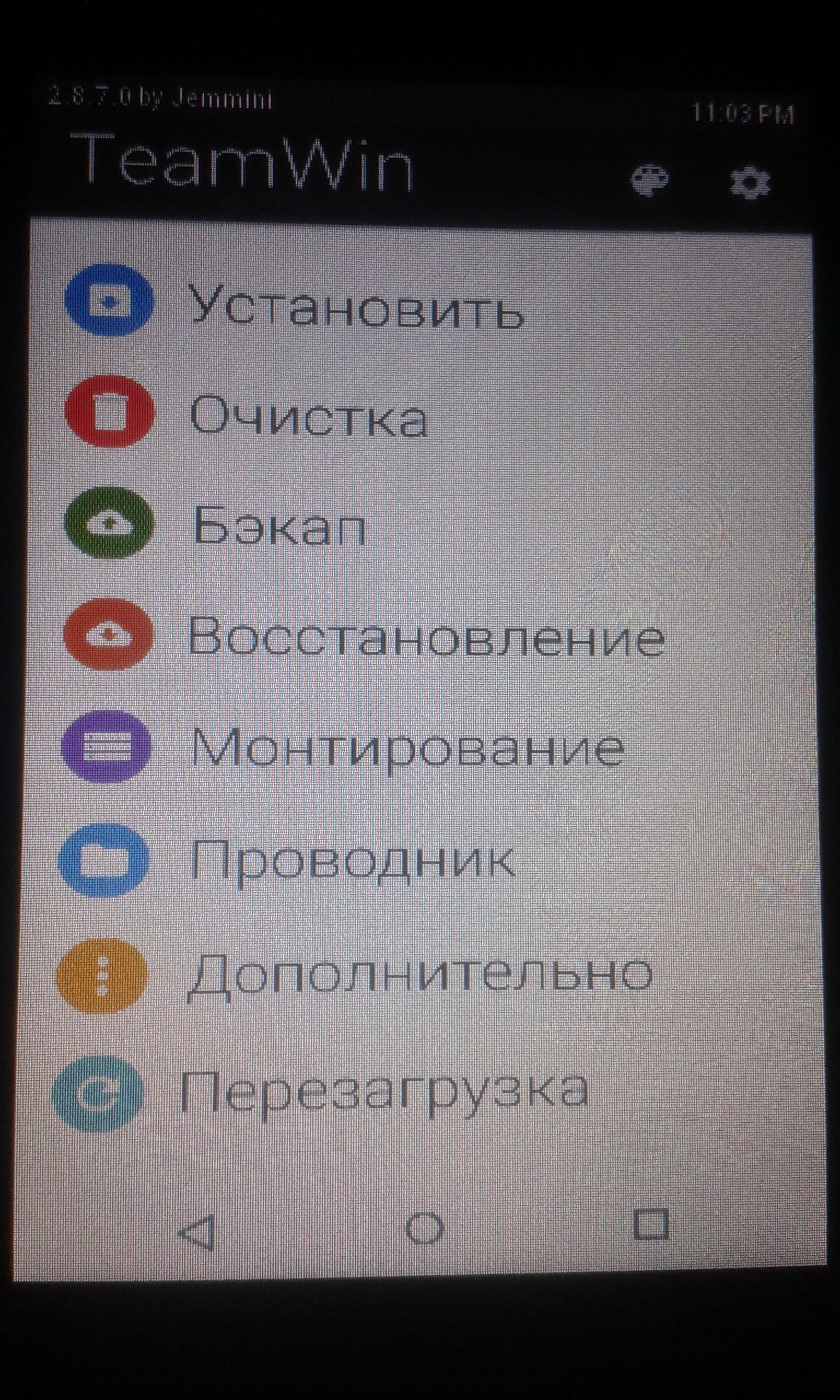Select Очистка (Wipe) option

308,417
